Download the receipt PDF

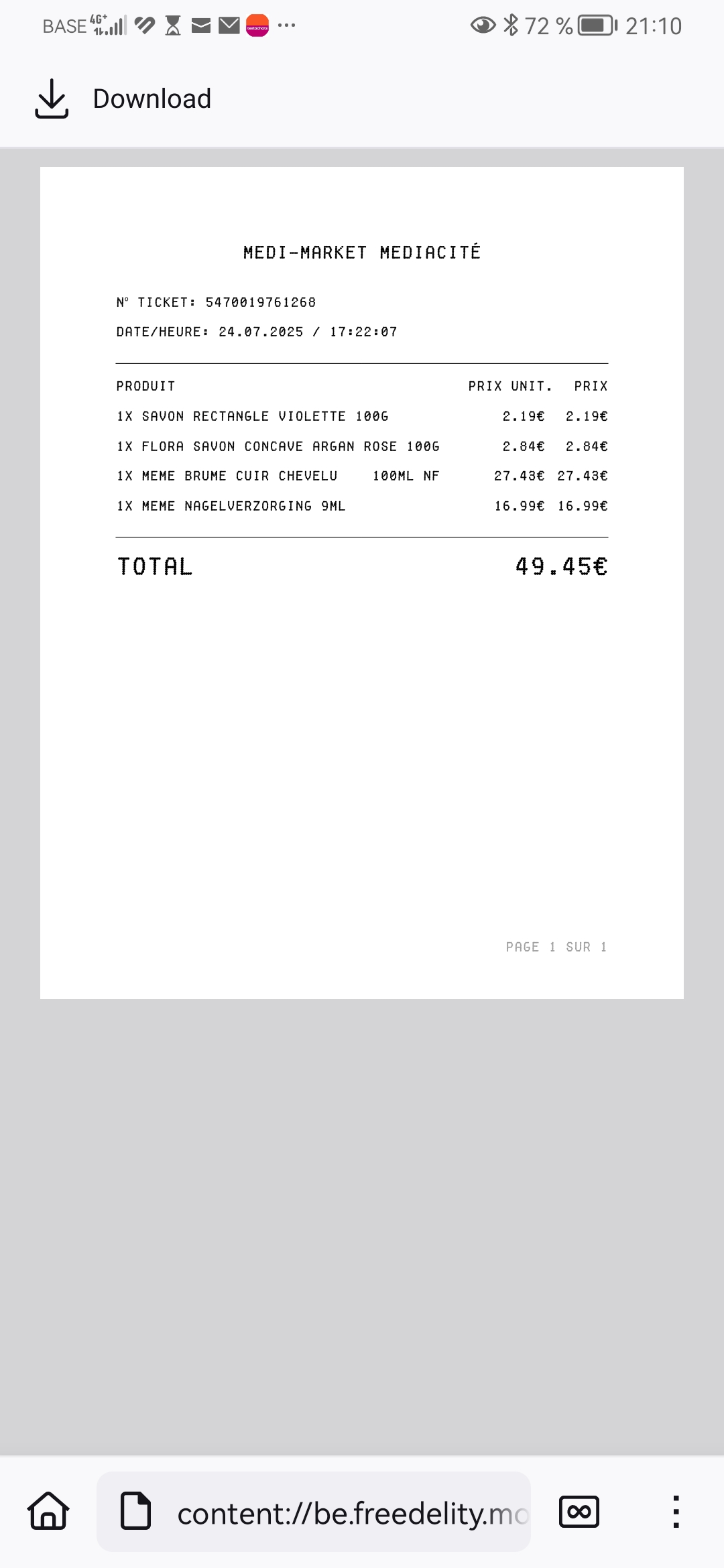click(122, 99)
